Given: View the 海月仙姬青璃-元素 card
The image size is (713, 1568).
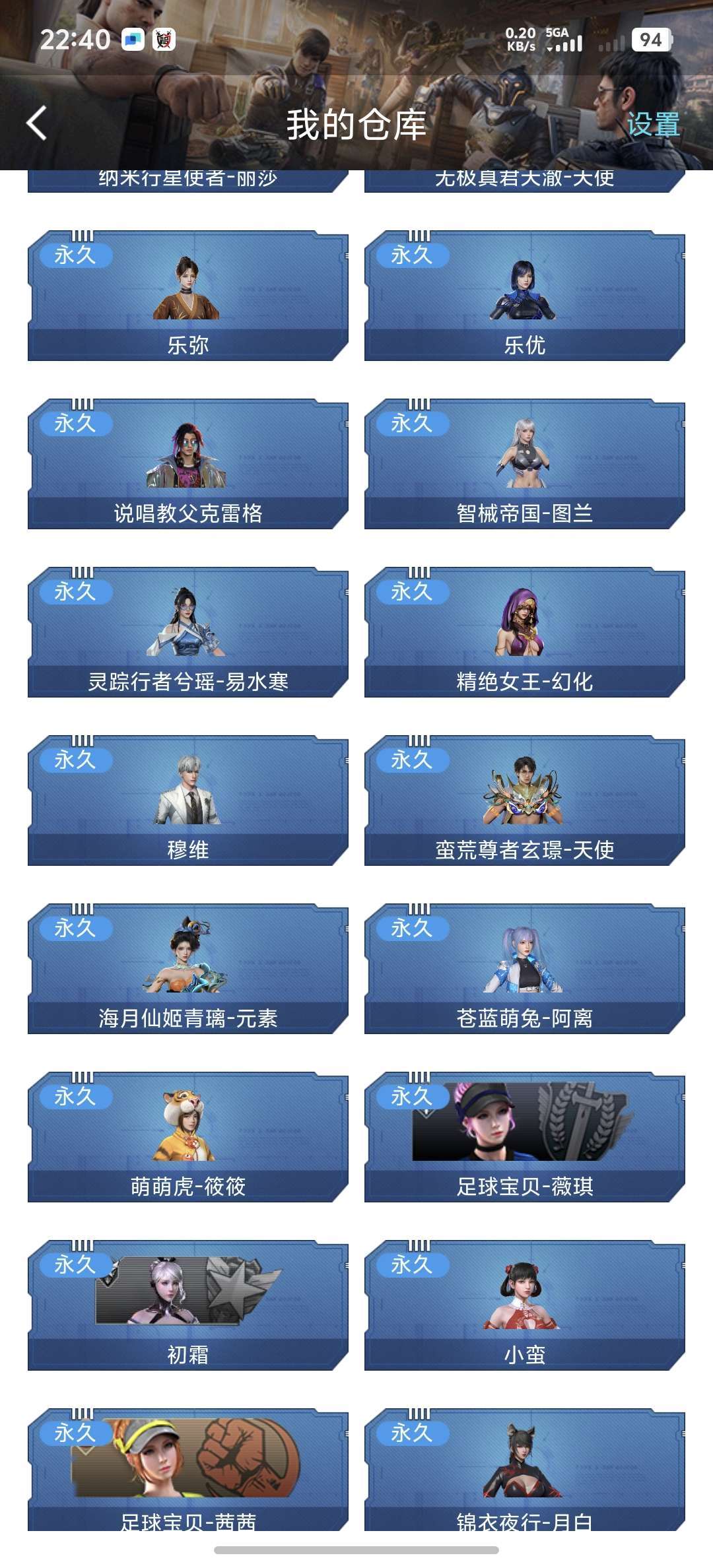Looking at the screenshot, I should [x=188, y=969].
